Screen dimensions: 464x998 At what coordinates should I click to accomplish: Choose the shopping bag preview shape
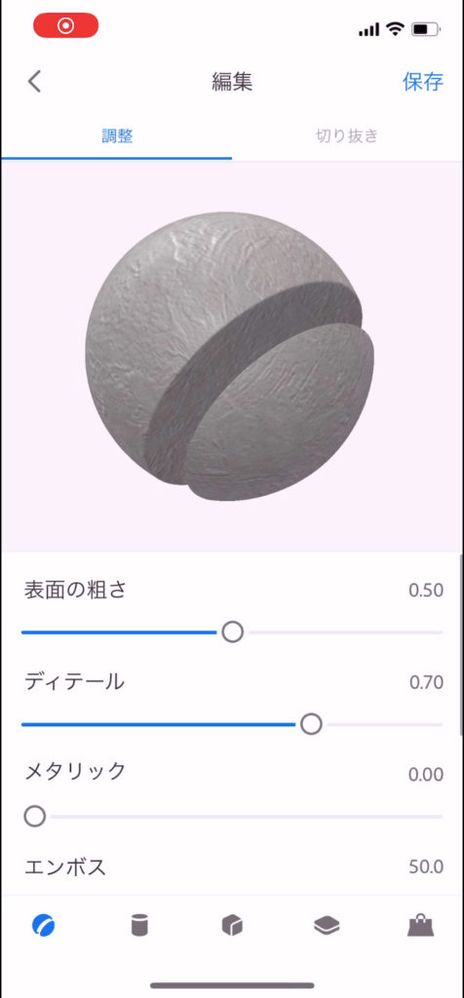[421, 925]
